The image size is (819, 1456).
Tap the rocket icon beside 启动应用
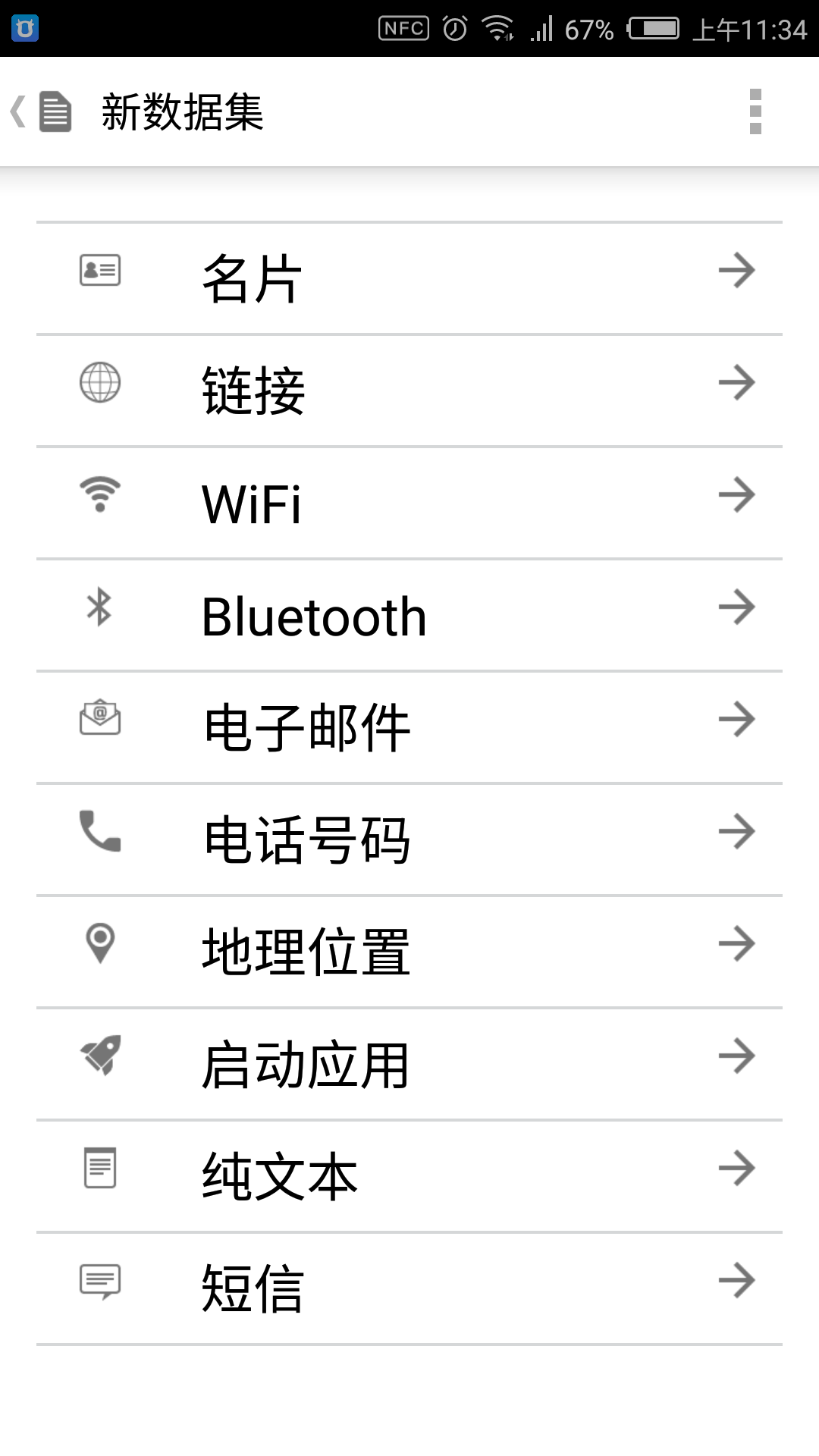99,1057
